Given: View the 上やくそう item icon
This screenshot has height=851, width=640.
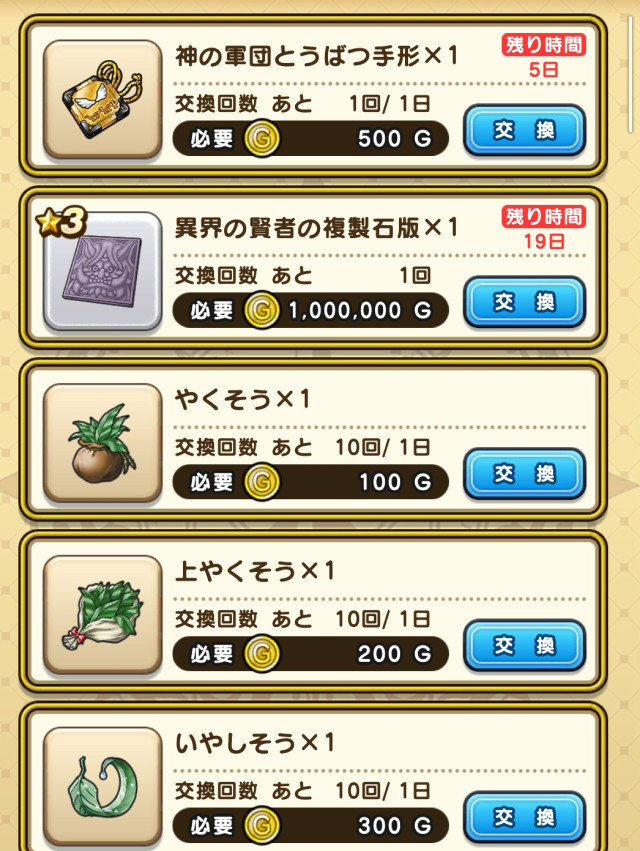Looking at the screenshot, I should click(103, 615).
